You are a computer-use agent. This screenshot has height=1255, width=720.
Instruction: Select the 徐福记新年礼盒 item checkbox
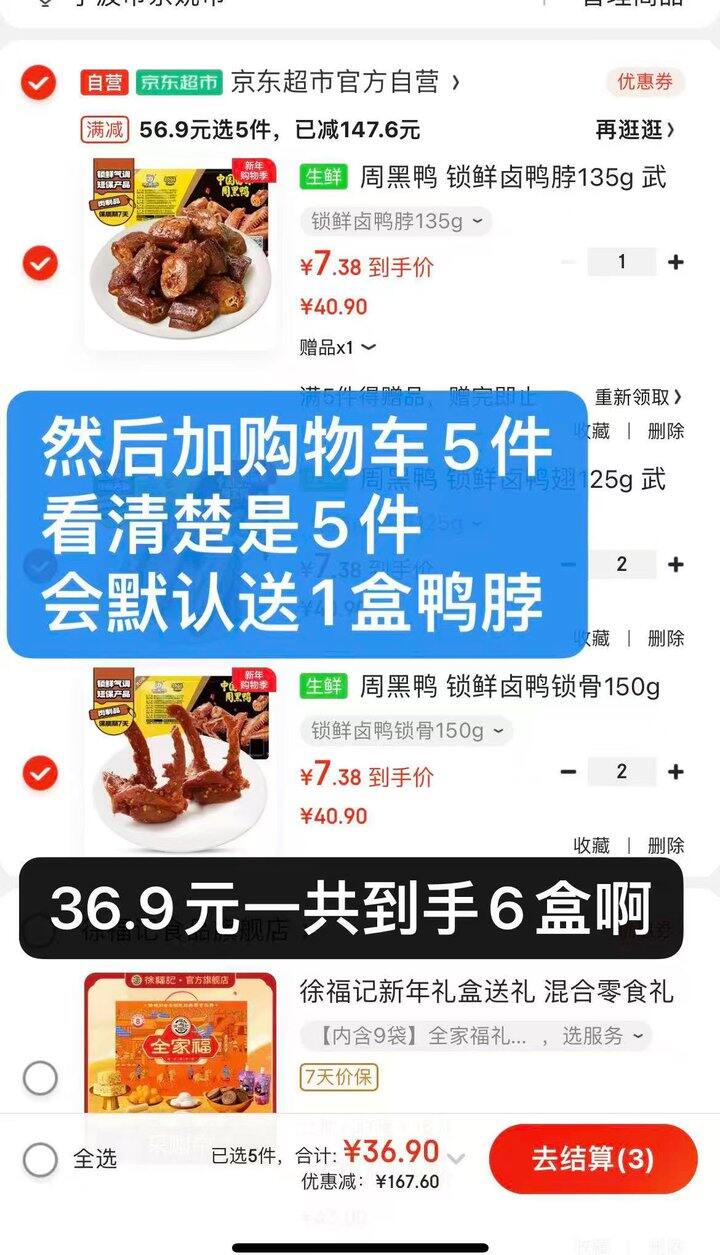40,1078
